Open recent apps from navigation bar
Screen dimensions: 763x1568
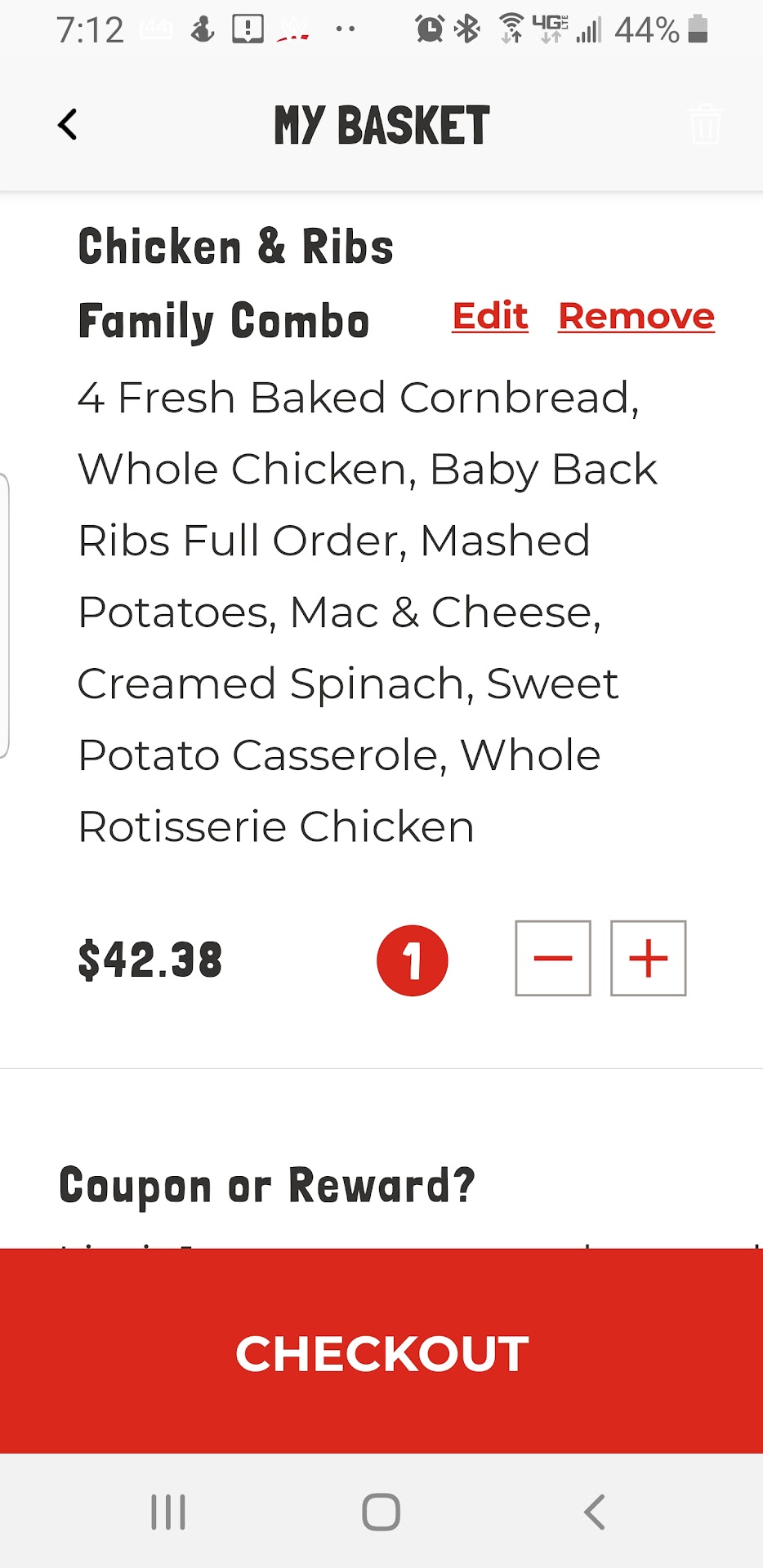168,1512
